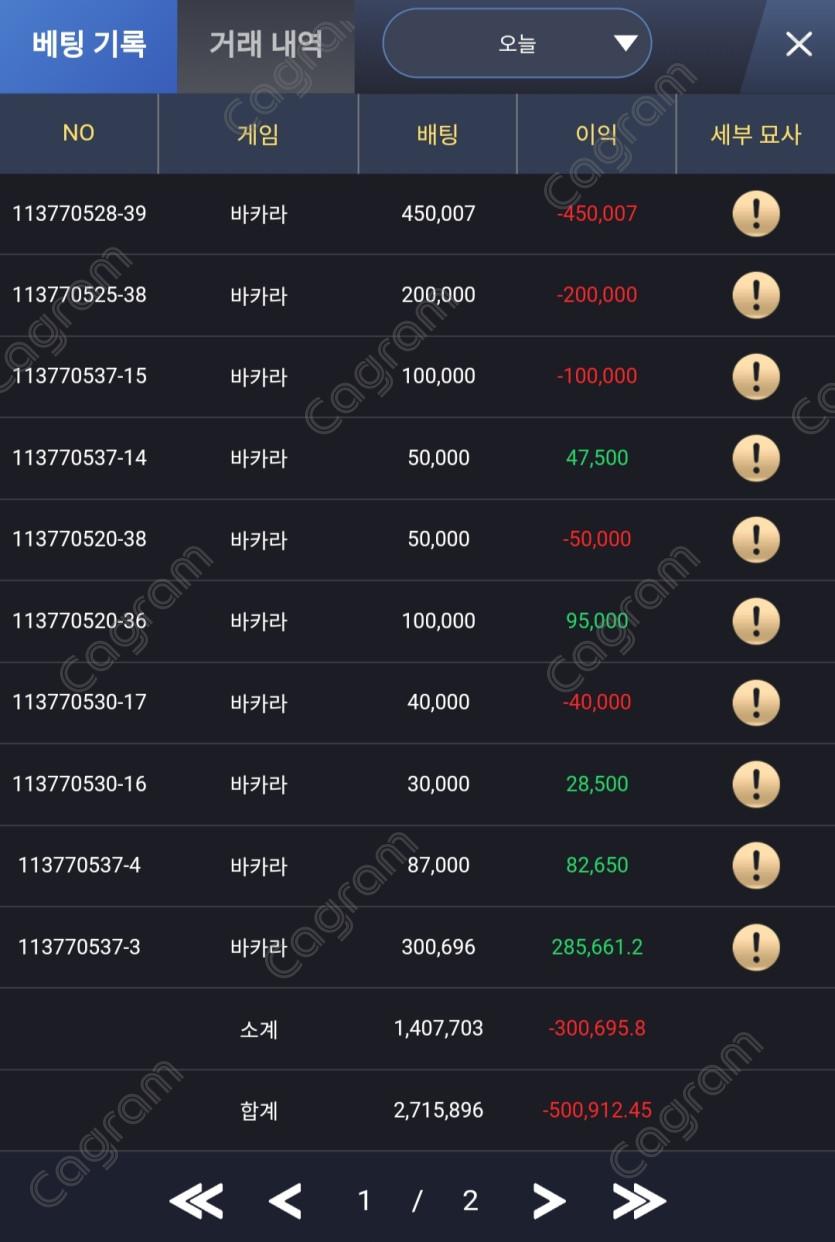Open the detail icon for bet 113770530-16
This screenshot has width=835, height=1242.
pyautogui.click(x=756, y=784)
